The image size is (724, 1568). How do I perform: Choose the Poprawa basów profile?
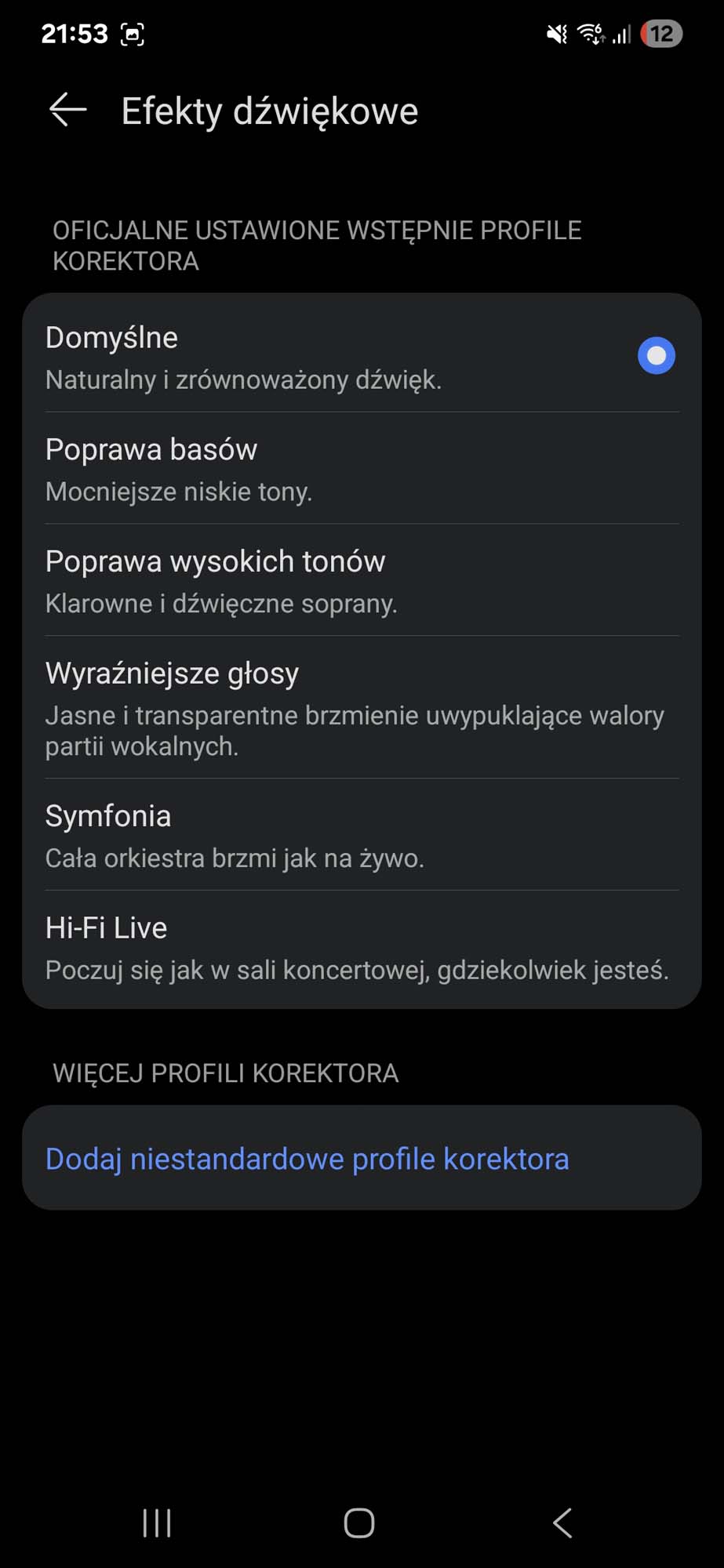click(x=362, y=468)
